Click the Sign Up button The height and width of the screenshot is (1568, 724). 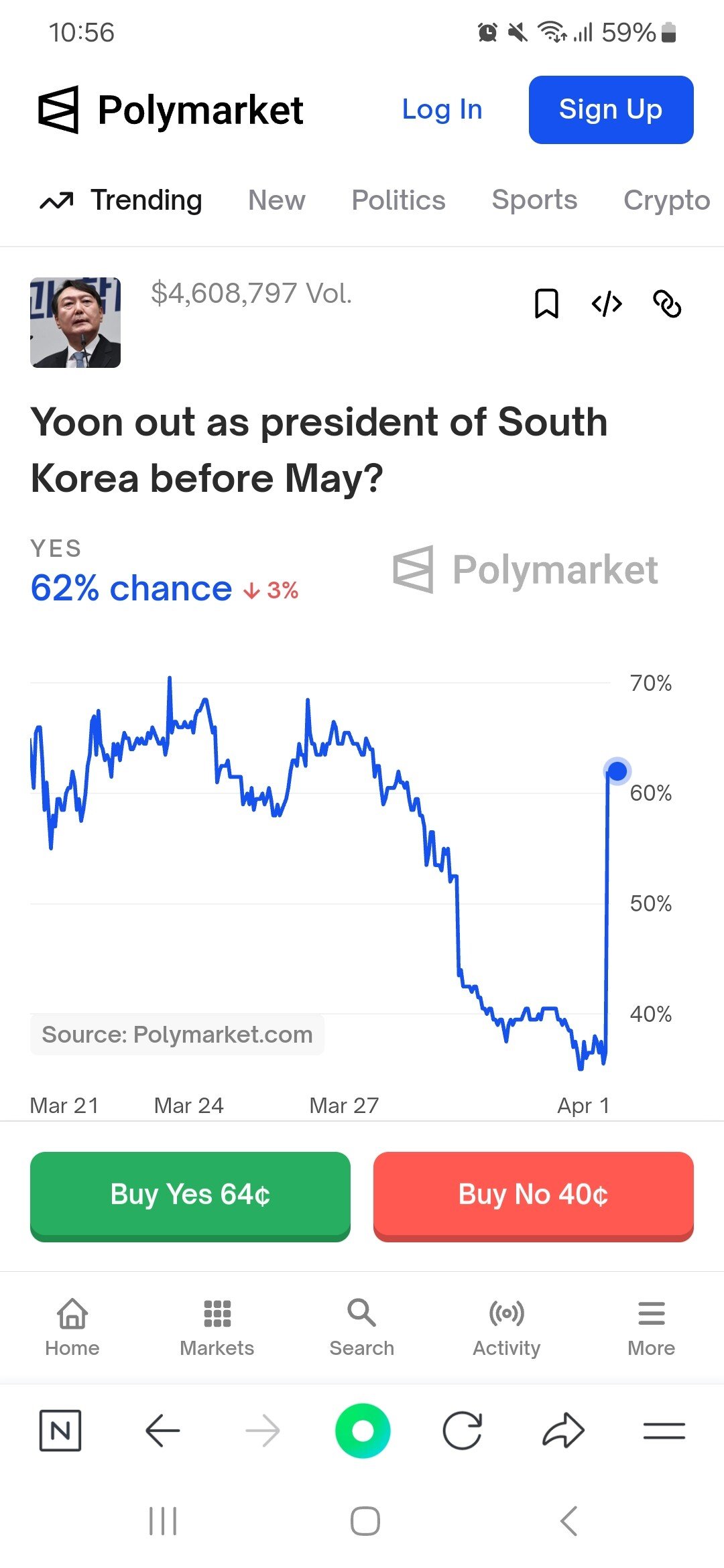[x=610, y=109]
